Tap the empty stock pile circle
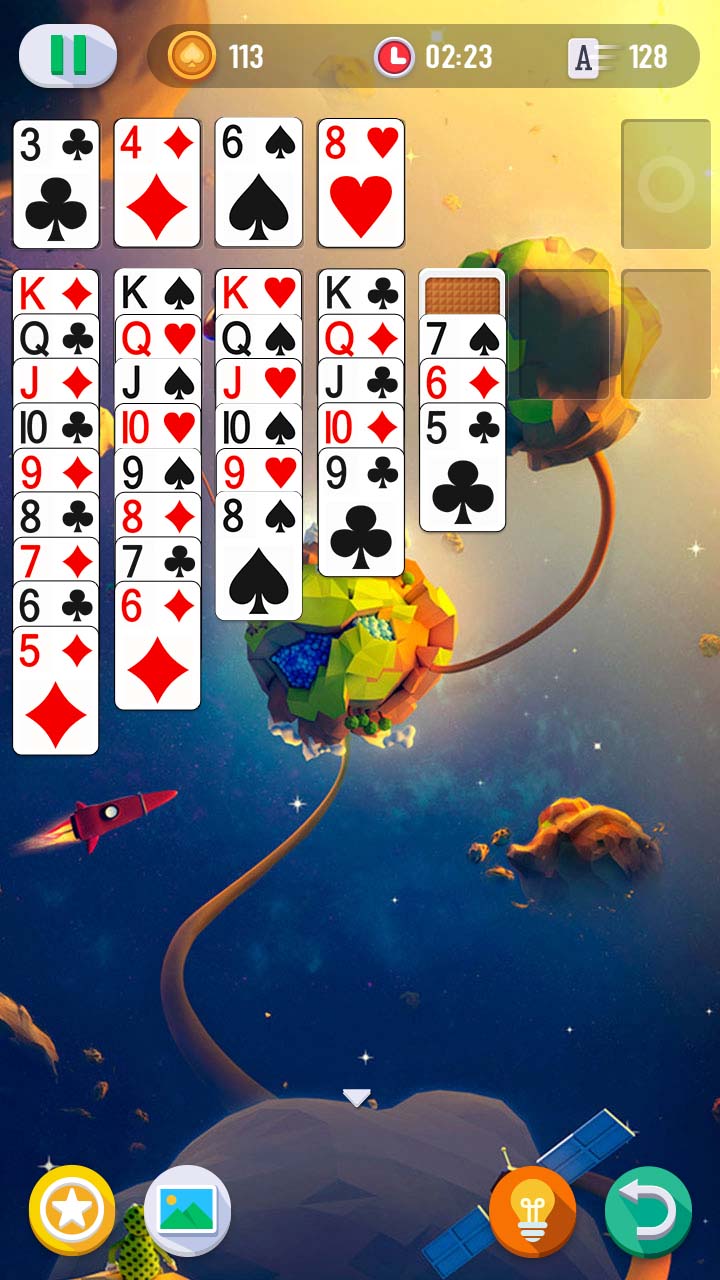 pos(665,184)
